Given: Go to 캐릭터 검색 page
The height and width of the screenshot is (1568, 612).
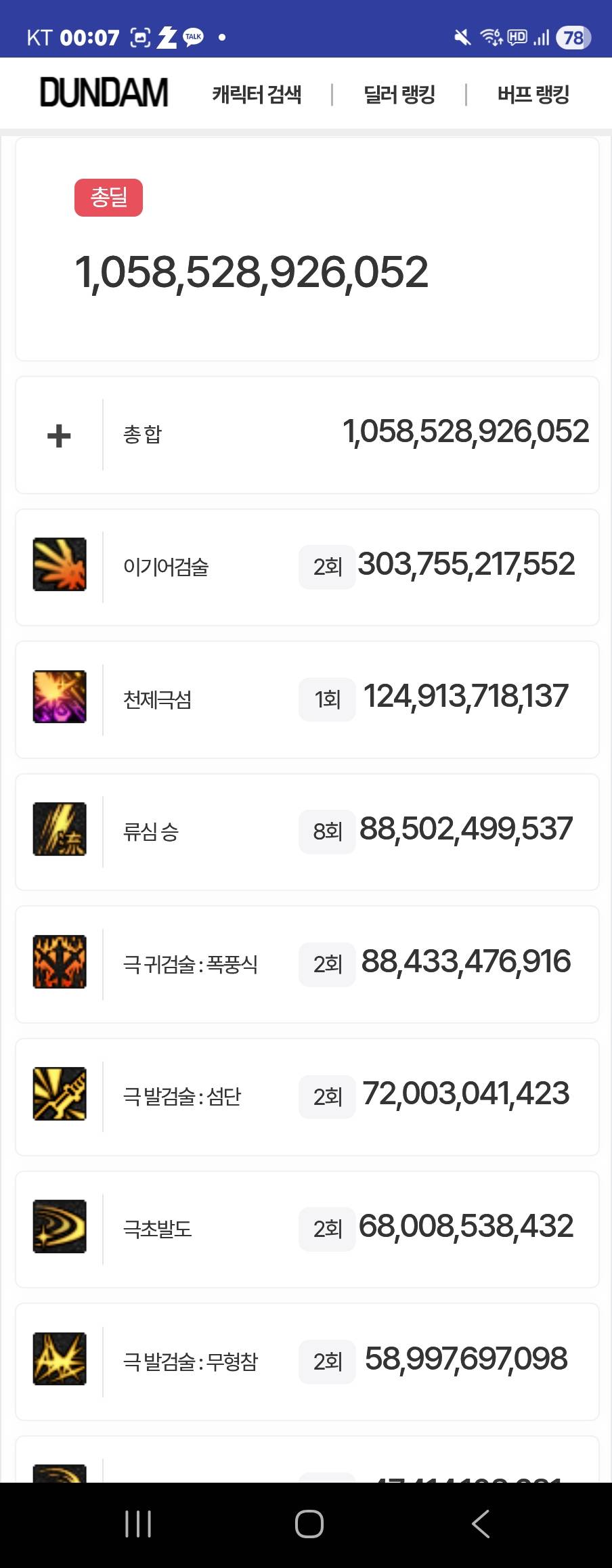Looking at the screenshot, I should [x=257, y=94].
